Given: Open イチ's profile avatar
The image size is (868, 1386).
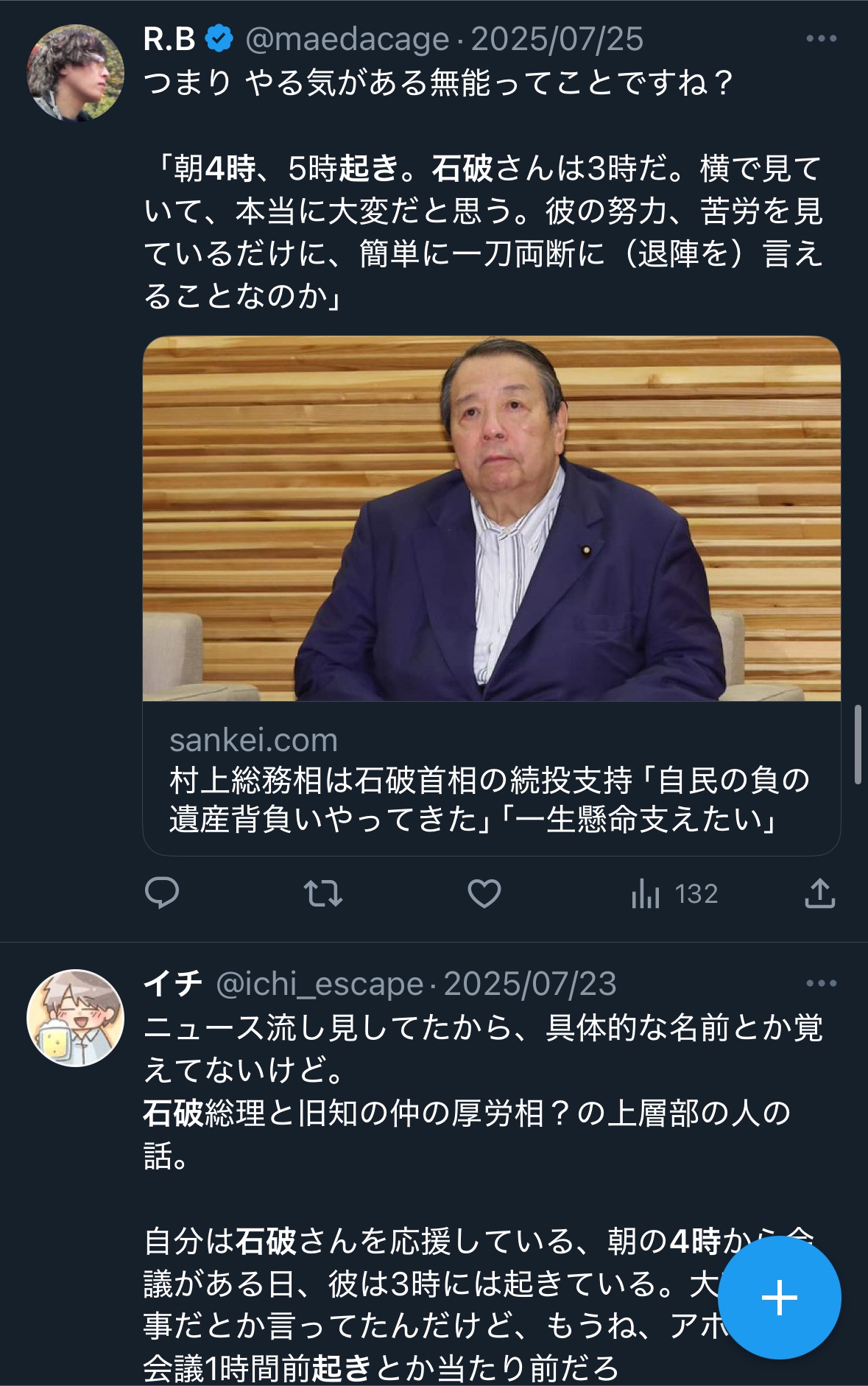Looking at the screenshot, I should coord(75,1018).
